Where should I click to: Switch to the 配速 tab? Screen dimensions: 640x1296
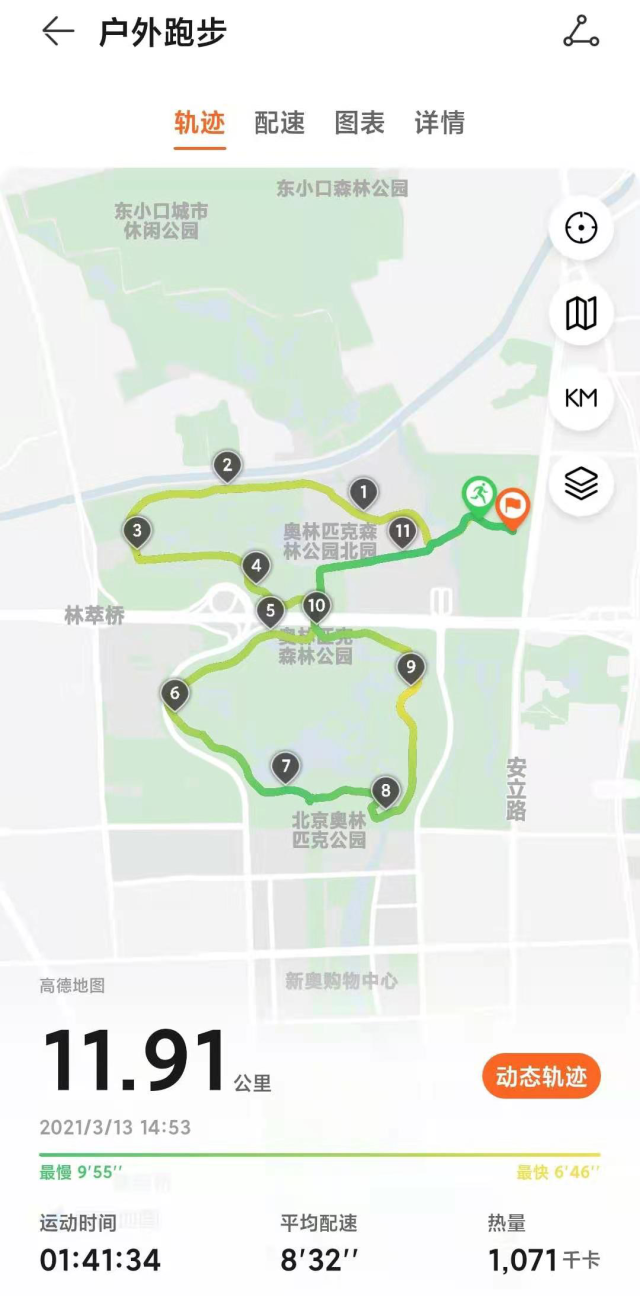[x=280, y=123]
